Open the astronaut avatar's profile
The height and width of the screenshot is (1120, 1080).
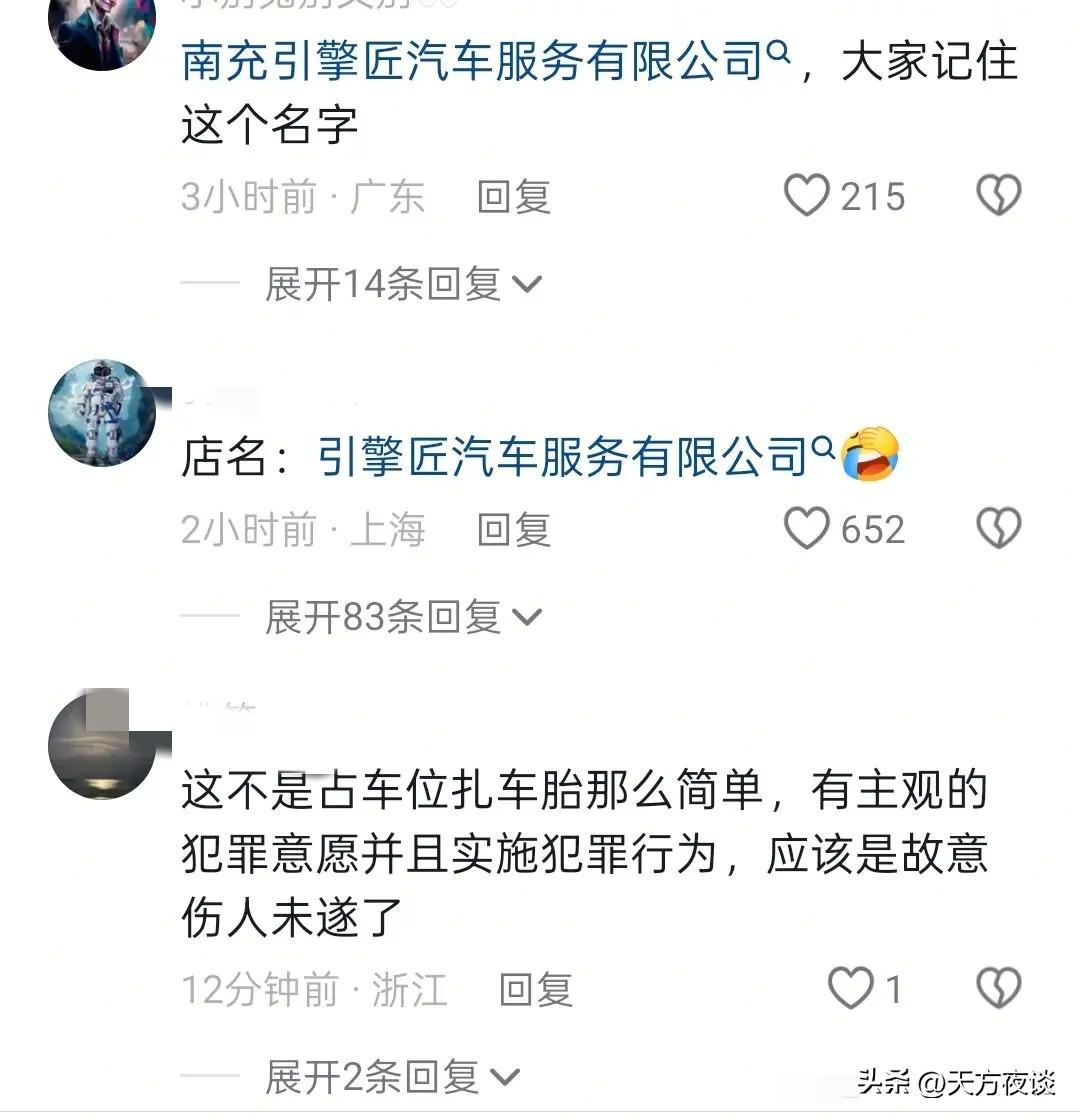point(102,413)
